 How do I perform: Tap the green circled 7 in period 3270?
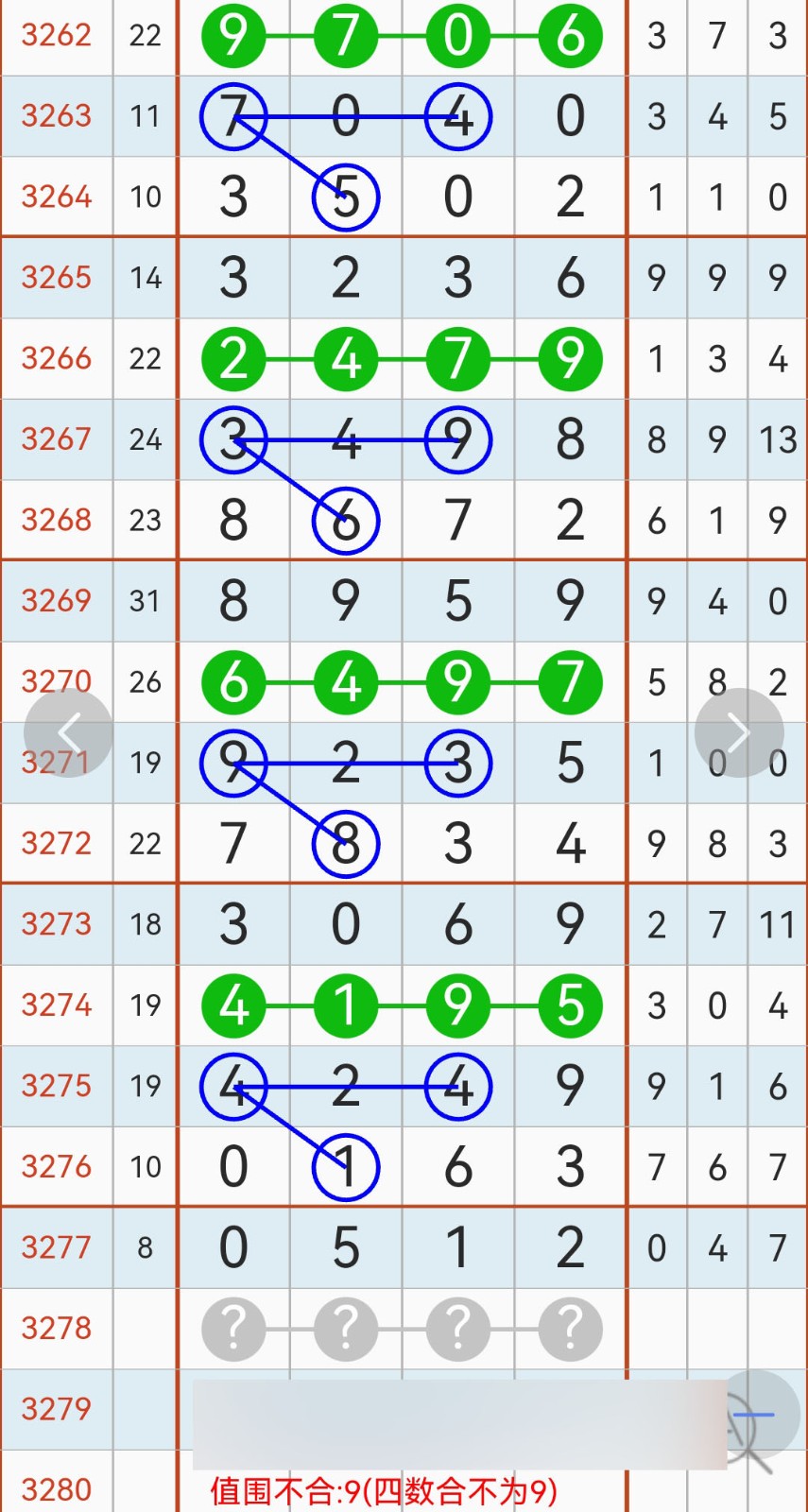click(569, 682)
